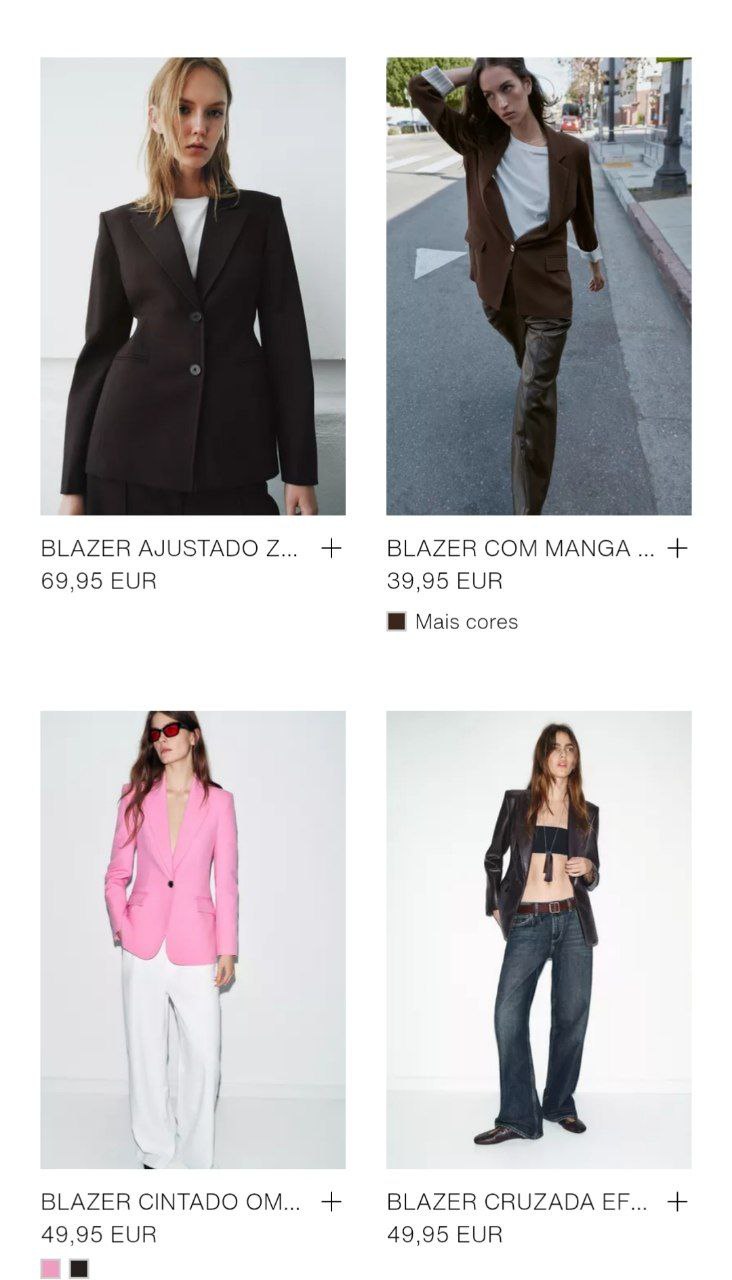Tap plus icon next to Blazer Cintado
Image resolution: width=732 pixels, height=1280 pixels.
331,1202
